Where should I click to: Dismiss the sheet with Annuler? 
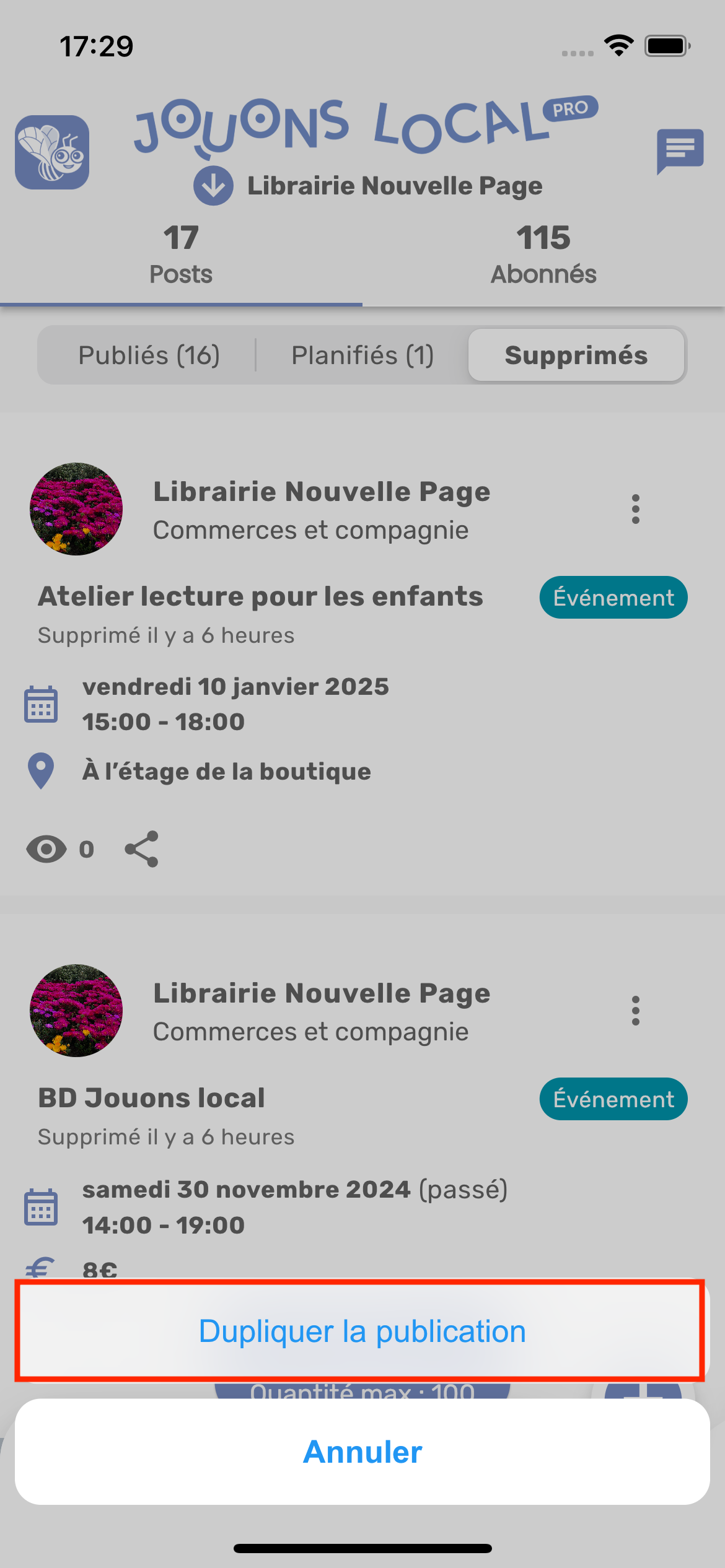(x=362, y=1452)
